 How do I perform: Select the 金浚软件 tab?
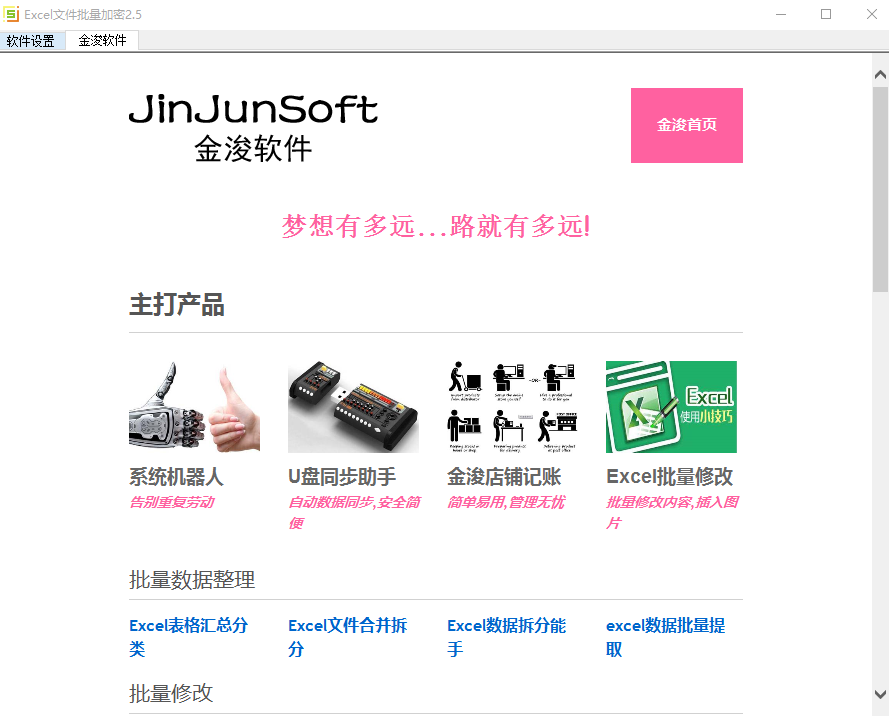(102, 41)
